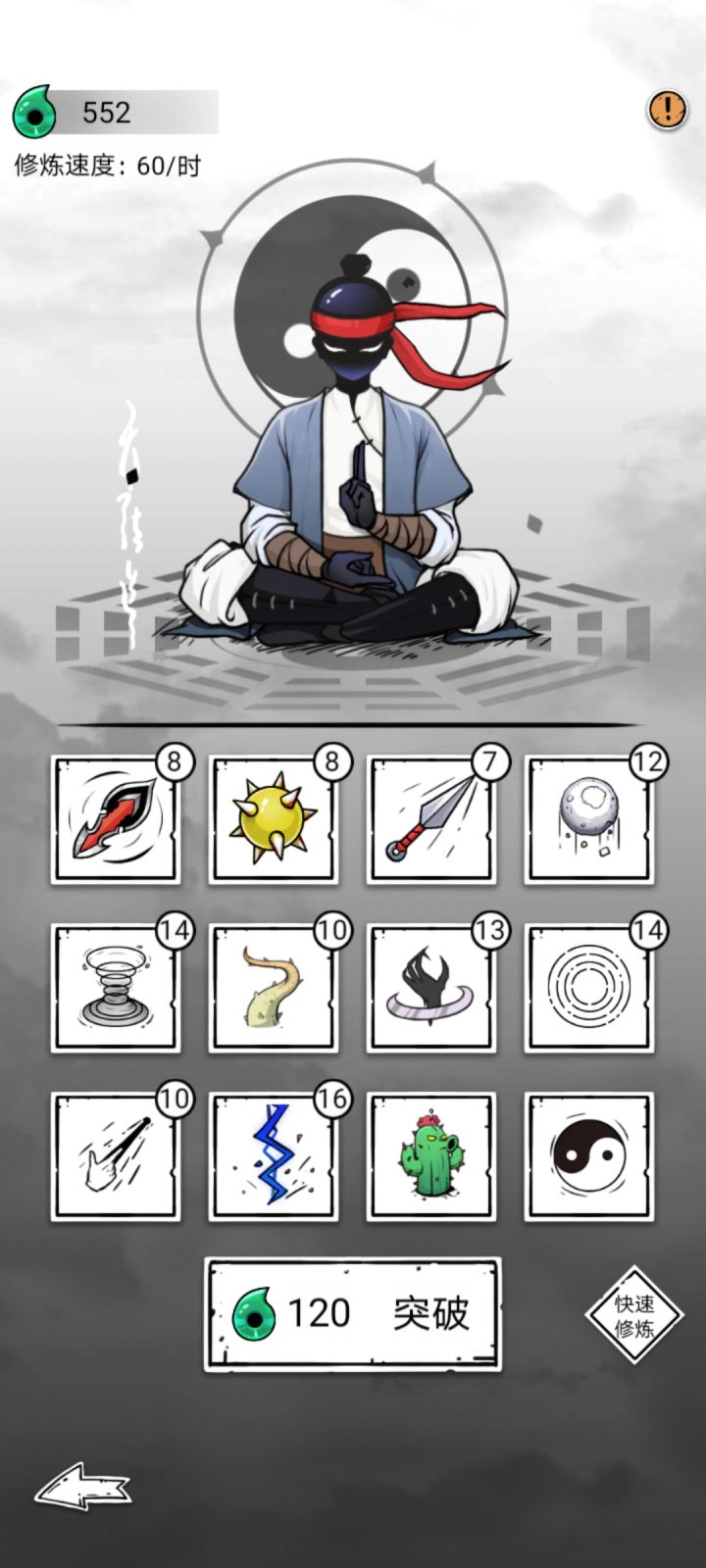Select the red spinning dart skill icon

point(115,819)
